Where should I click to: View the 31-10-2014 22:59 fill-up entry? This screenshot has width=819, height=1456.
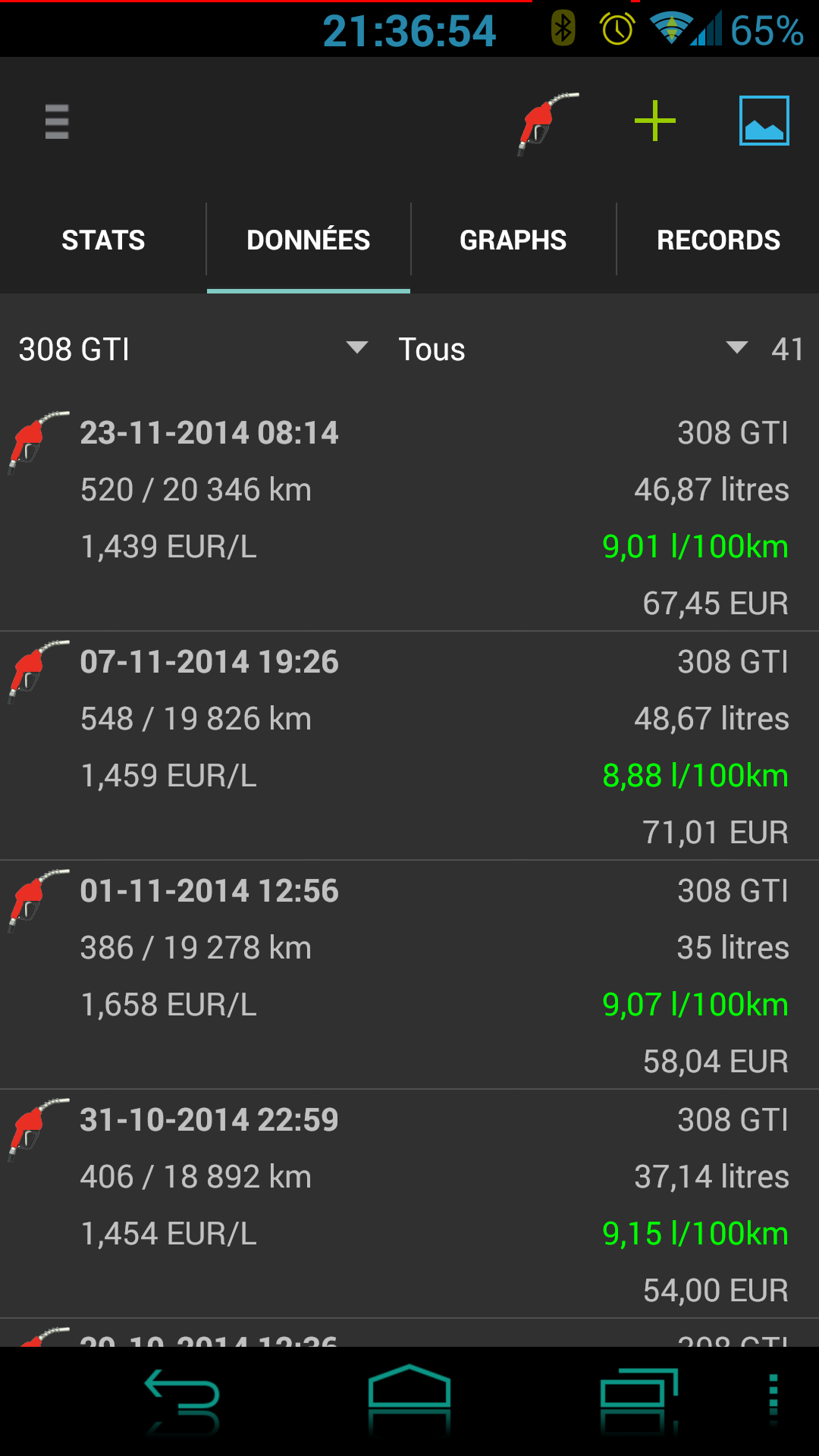tap(409, 1204)
